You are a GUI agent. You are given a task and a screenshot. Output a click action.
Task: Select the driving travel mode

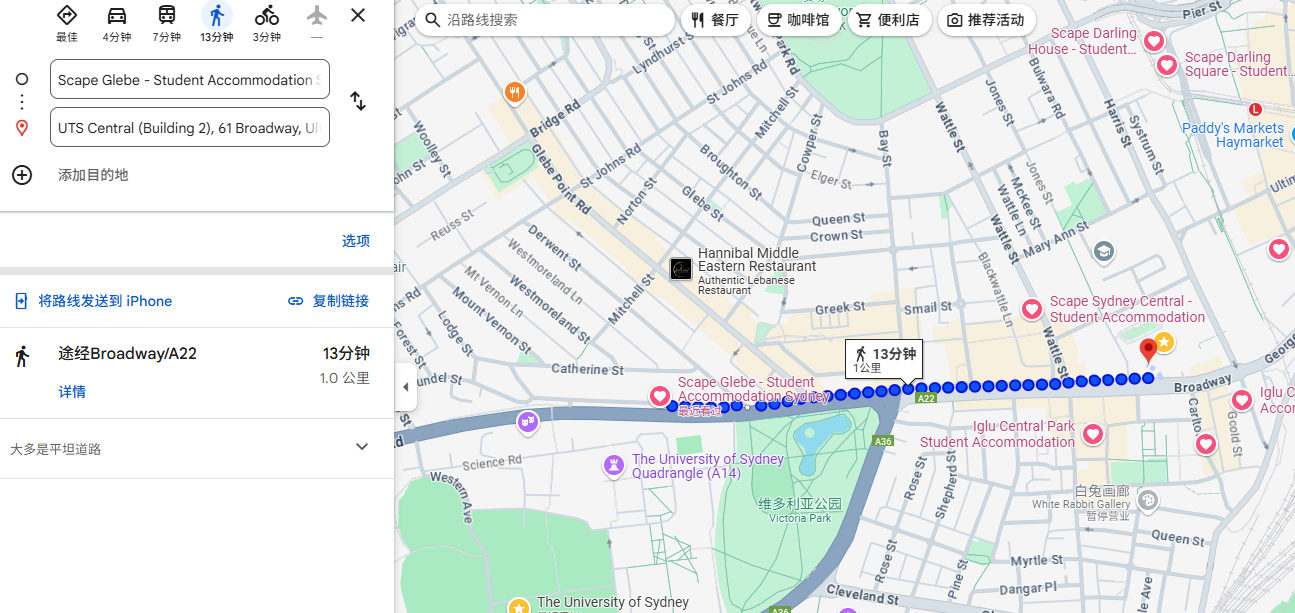[x=117, y=23]
